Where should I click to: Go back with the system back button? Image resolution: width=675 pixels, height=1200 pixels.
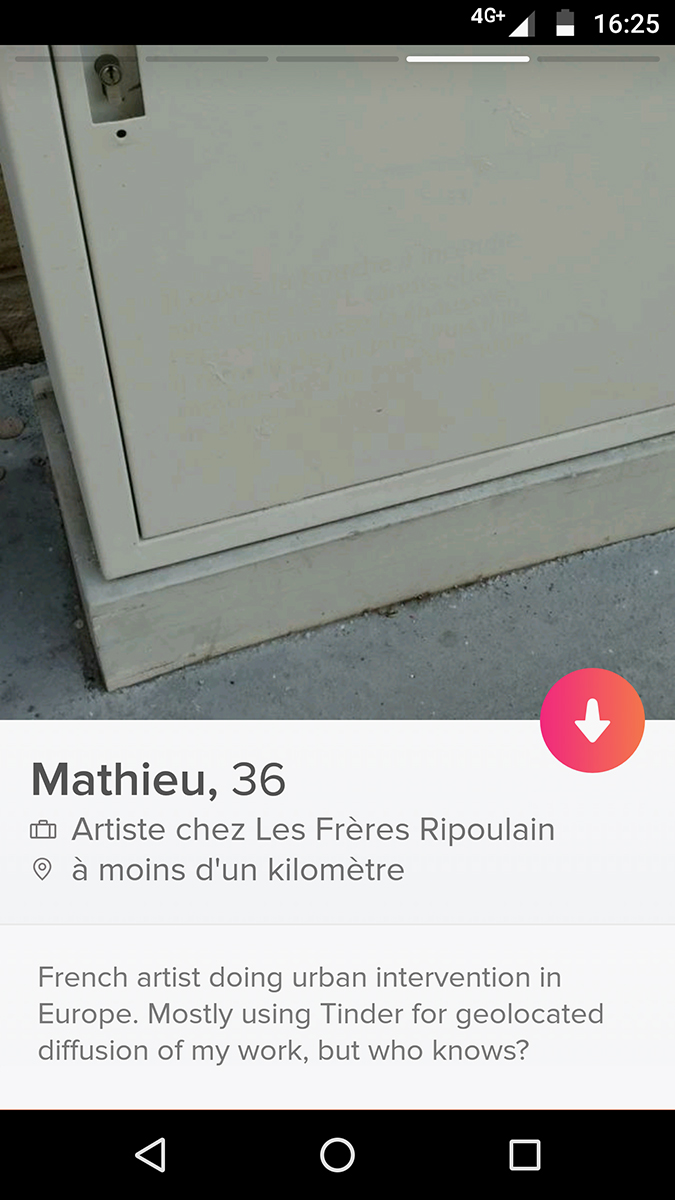tap(150, 1155)
